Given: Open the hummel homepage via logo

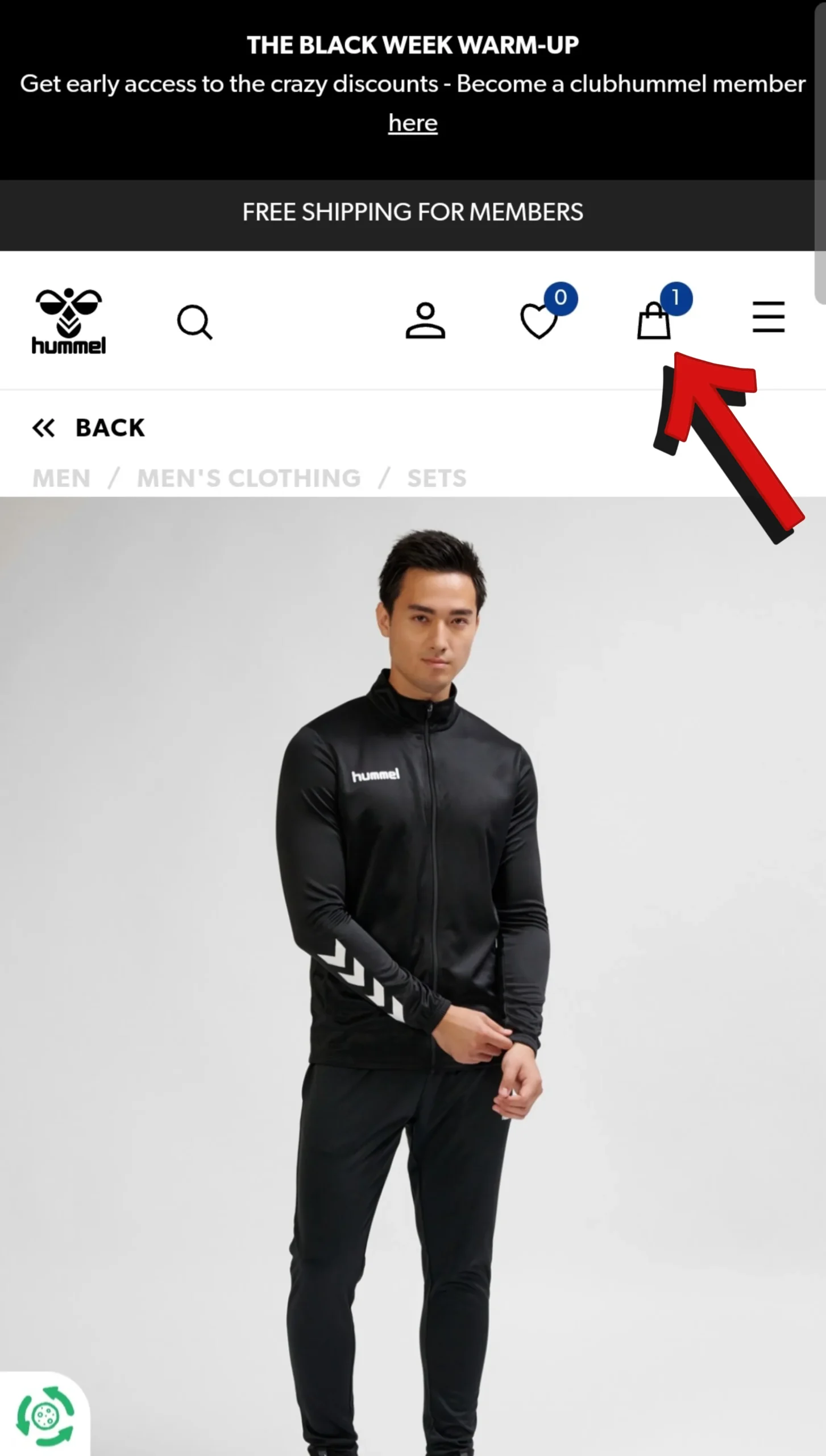Looking at the screenshot, I should (69, 321).
